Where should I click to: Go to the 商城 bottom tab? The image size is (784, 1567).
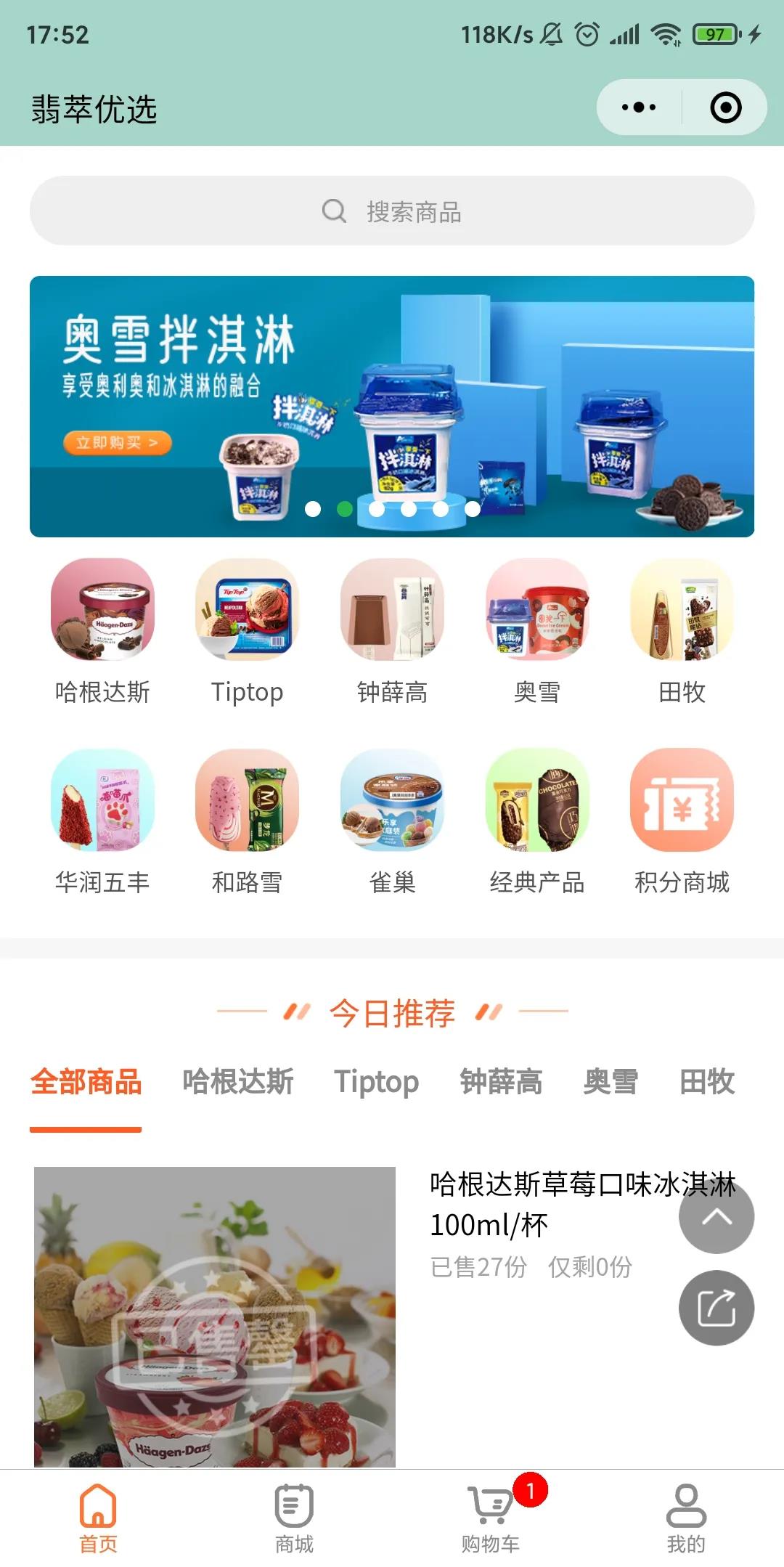pos(294,1519)
